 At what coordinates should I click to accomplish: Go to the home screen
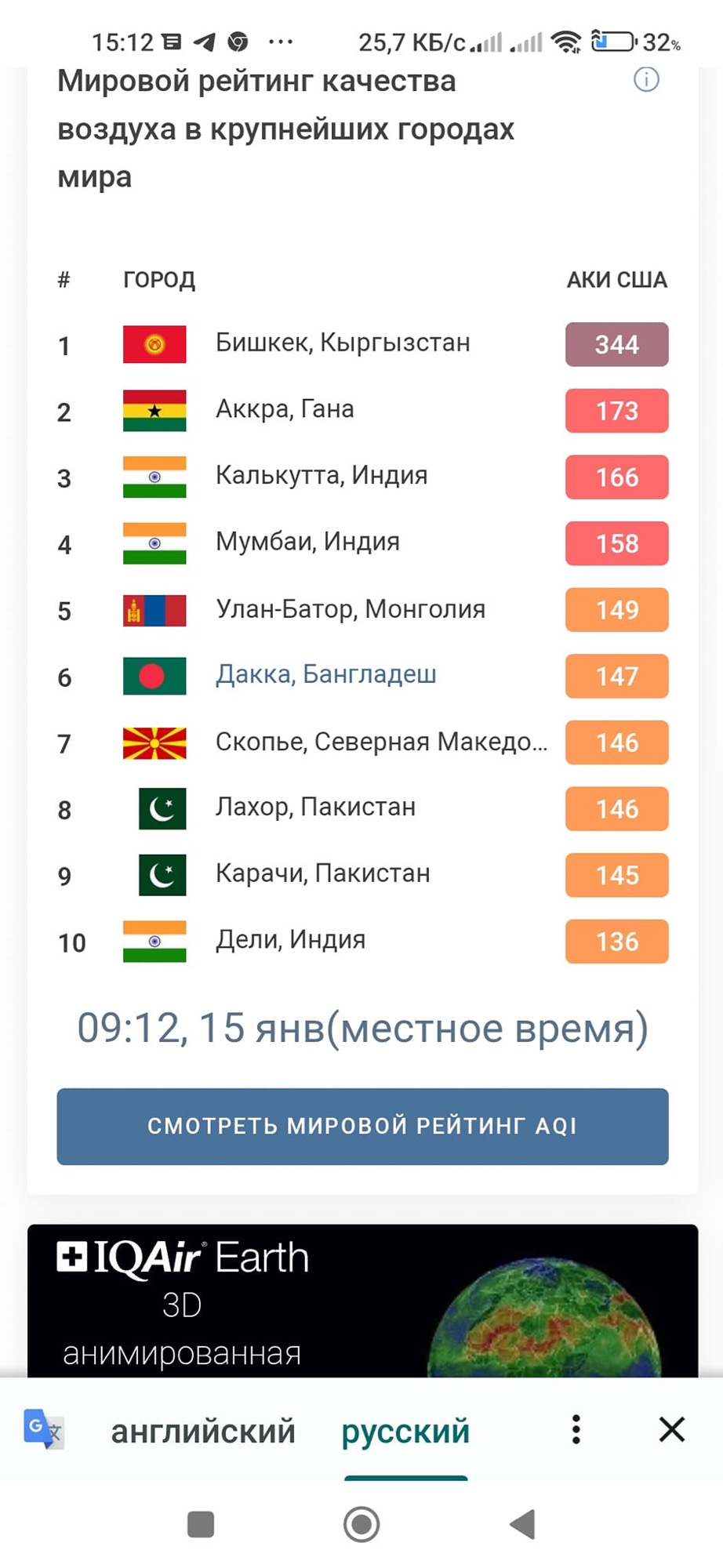click(361, 1525)
